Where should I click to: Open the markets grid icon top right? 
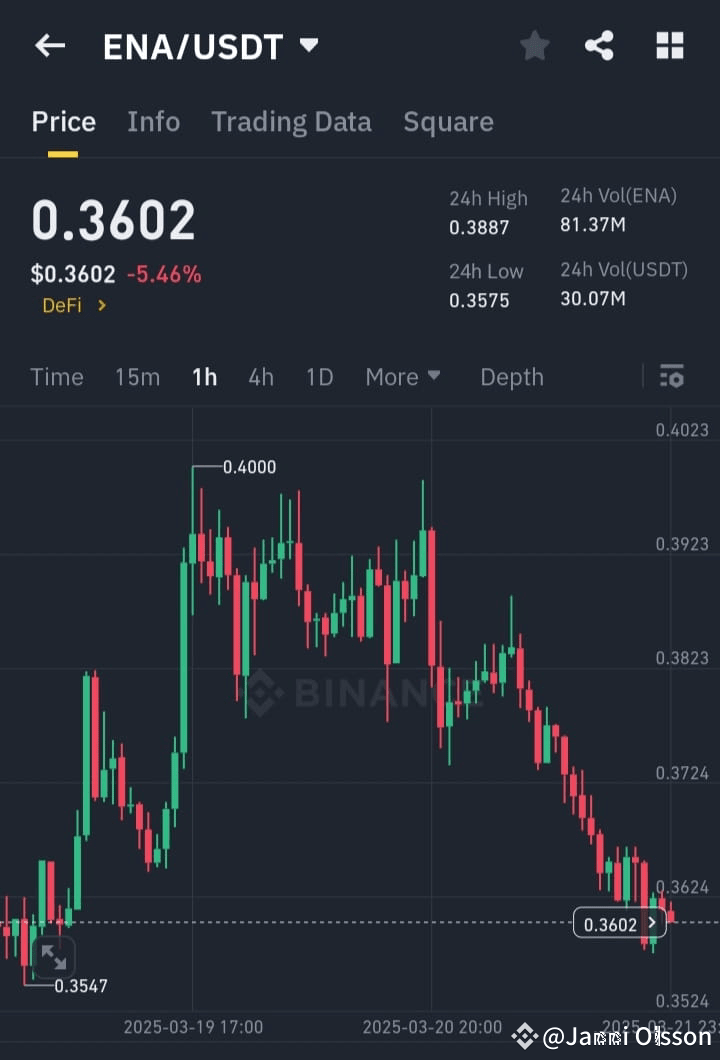click(668, 45)
